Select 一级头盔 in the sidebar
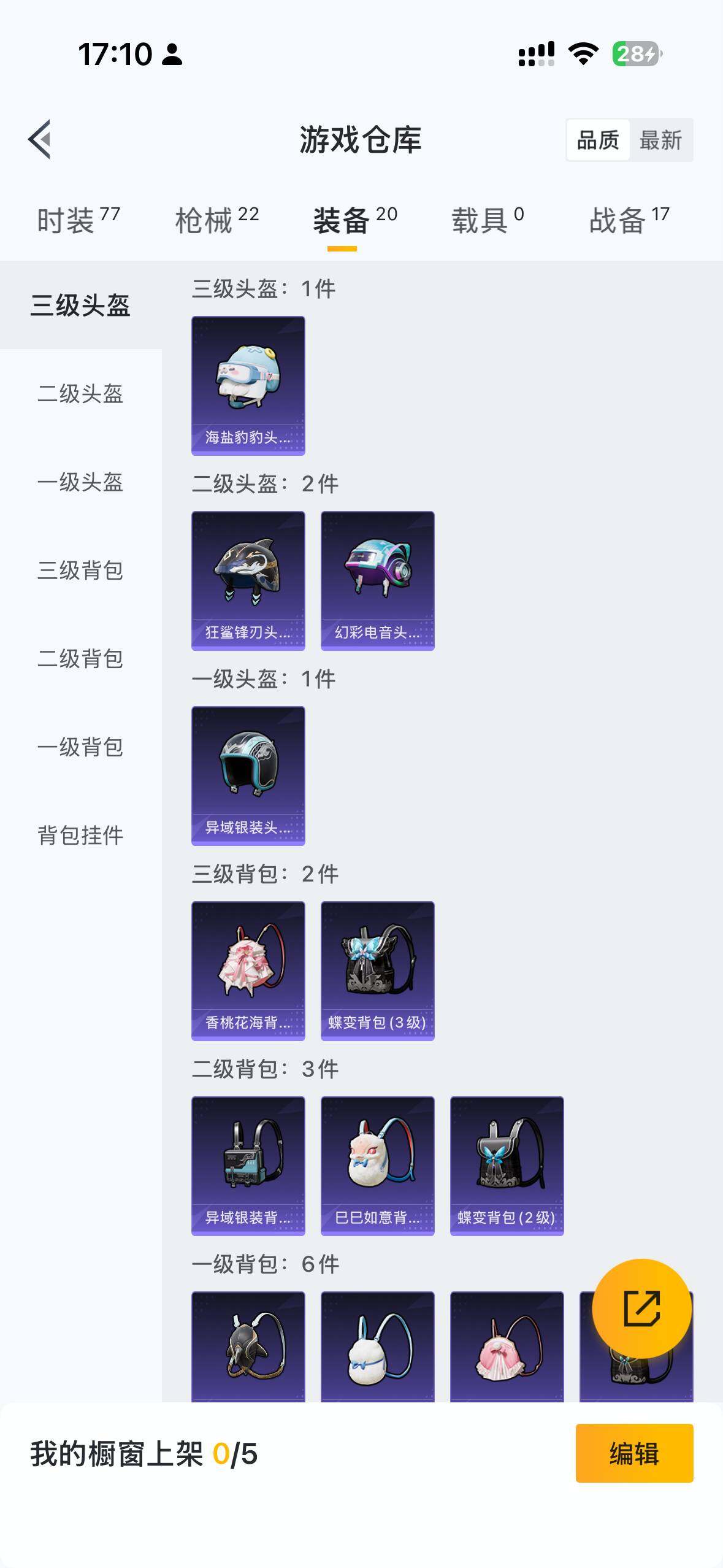Screen dimensions: 723x1568 [x=80, y=482]
